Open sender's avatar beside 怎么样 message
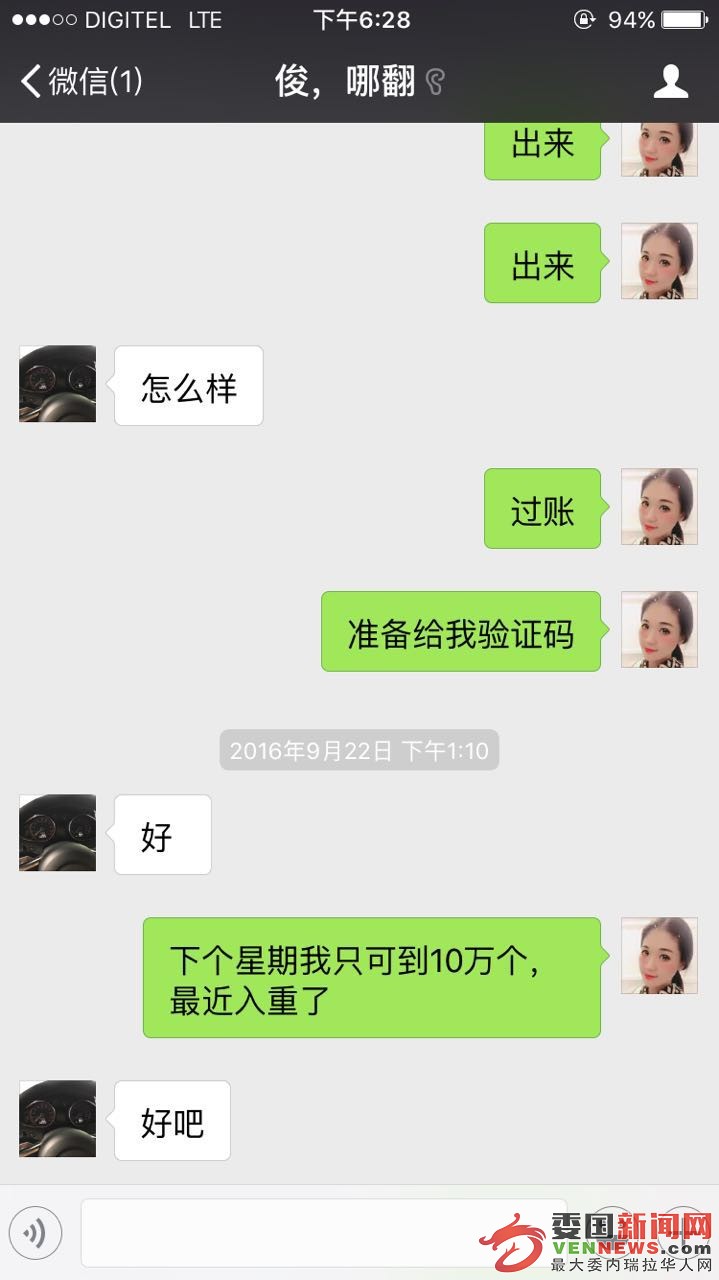The height and width of the screenshot is (1280, 719). (58, 384)
